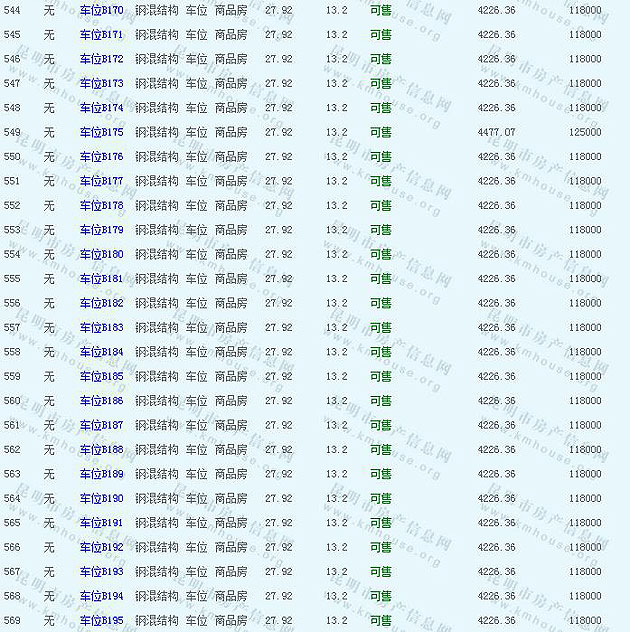Viewport: 630px width, 632px height.
Task: Open the 车位B174 link
Action: tap(101, 108)
